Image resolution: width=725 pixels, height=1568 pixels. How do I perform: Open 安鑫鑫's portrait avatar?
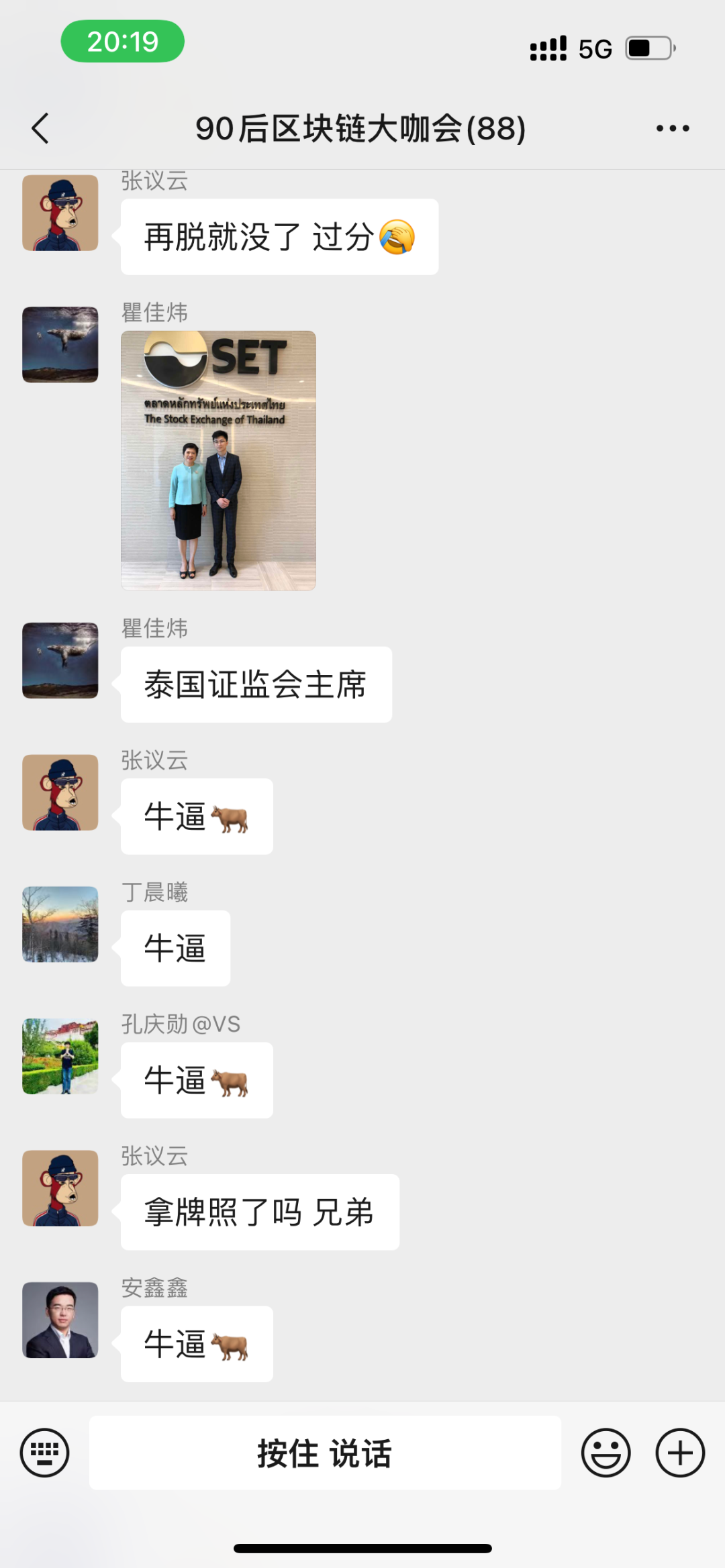(60, 1322)
